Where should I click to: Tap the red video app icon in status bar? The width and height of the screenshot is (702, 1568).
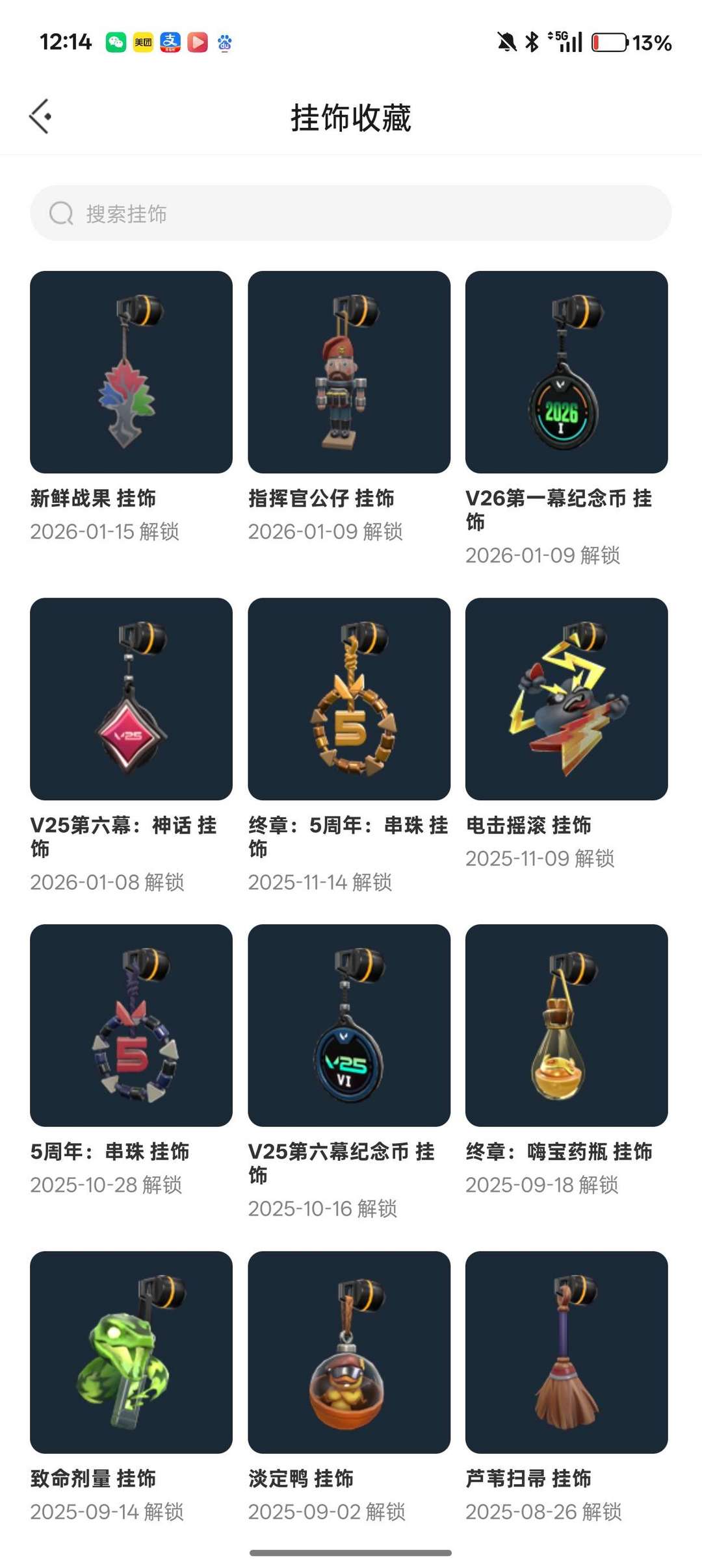click(197, 42)
